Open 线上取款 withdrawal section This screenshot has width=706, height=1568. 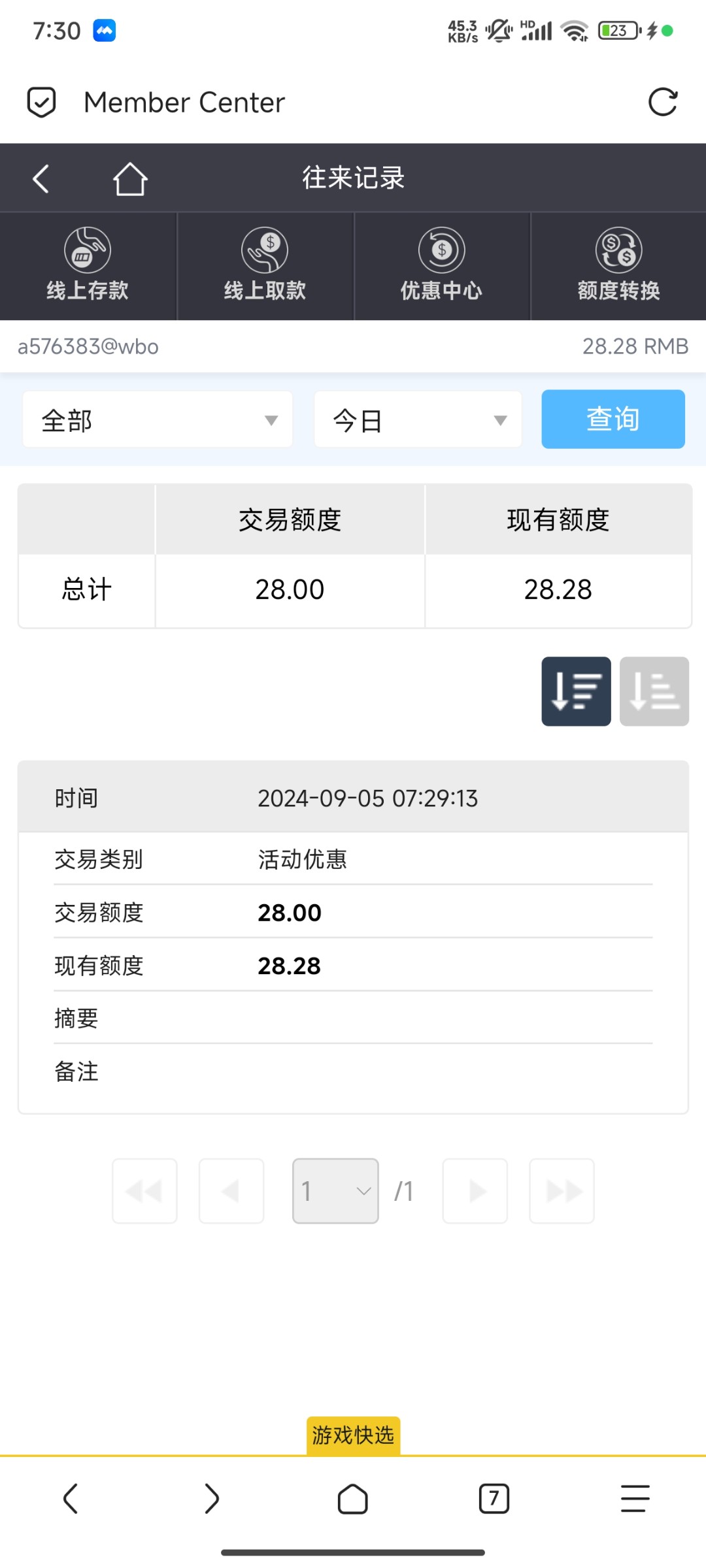point(265,265)
